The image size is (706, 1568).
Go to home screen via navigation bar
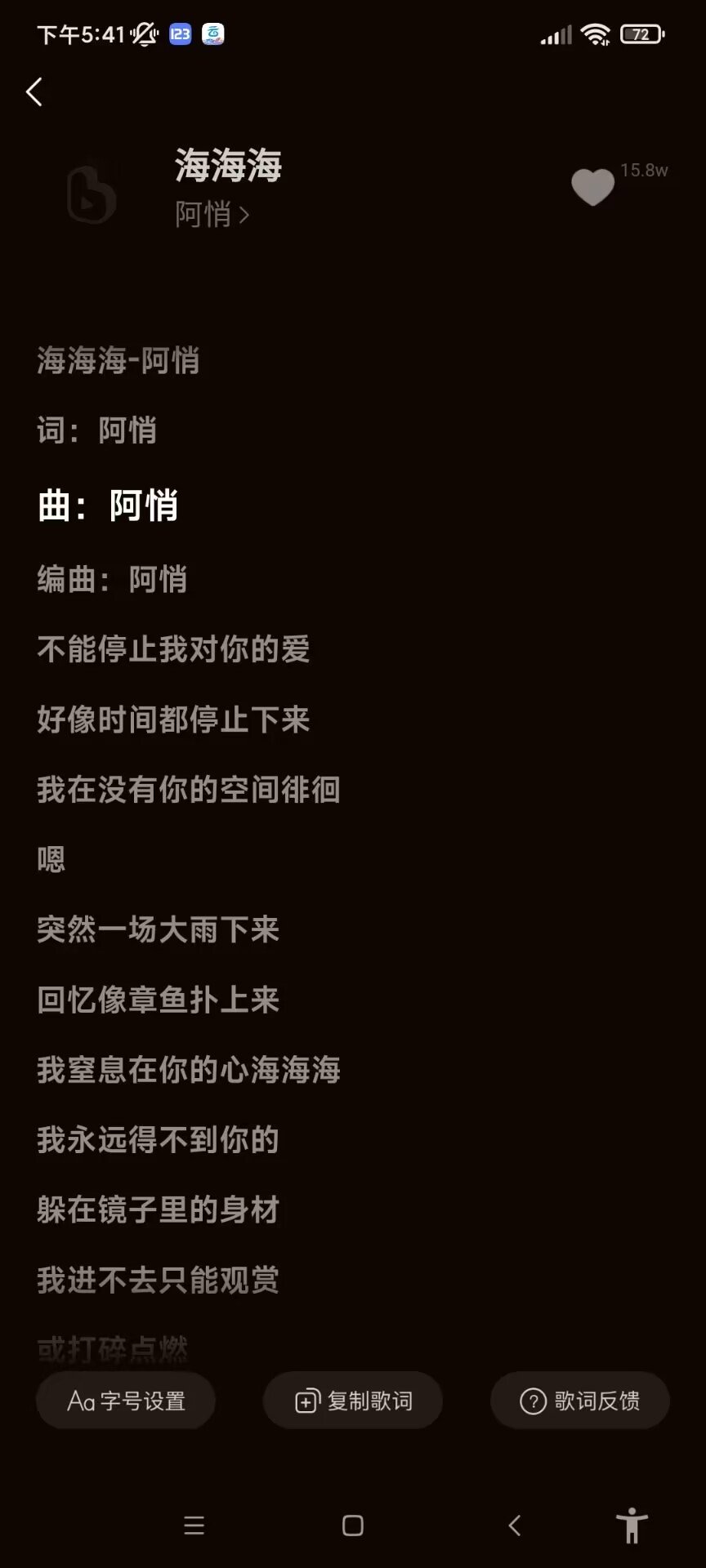point(353,1526)
